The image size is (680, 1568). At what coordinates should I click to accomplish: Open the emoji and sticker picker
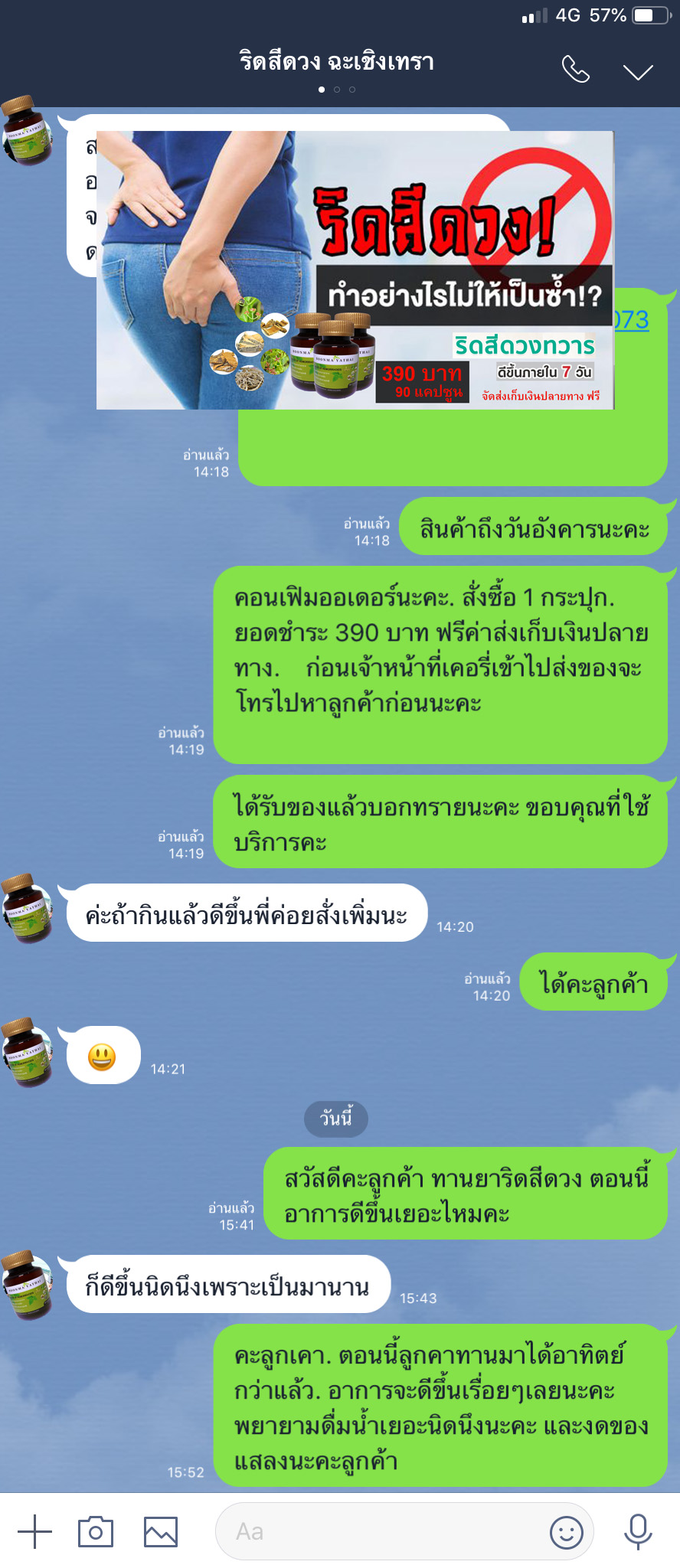point(567,1530)
